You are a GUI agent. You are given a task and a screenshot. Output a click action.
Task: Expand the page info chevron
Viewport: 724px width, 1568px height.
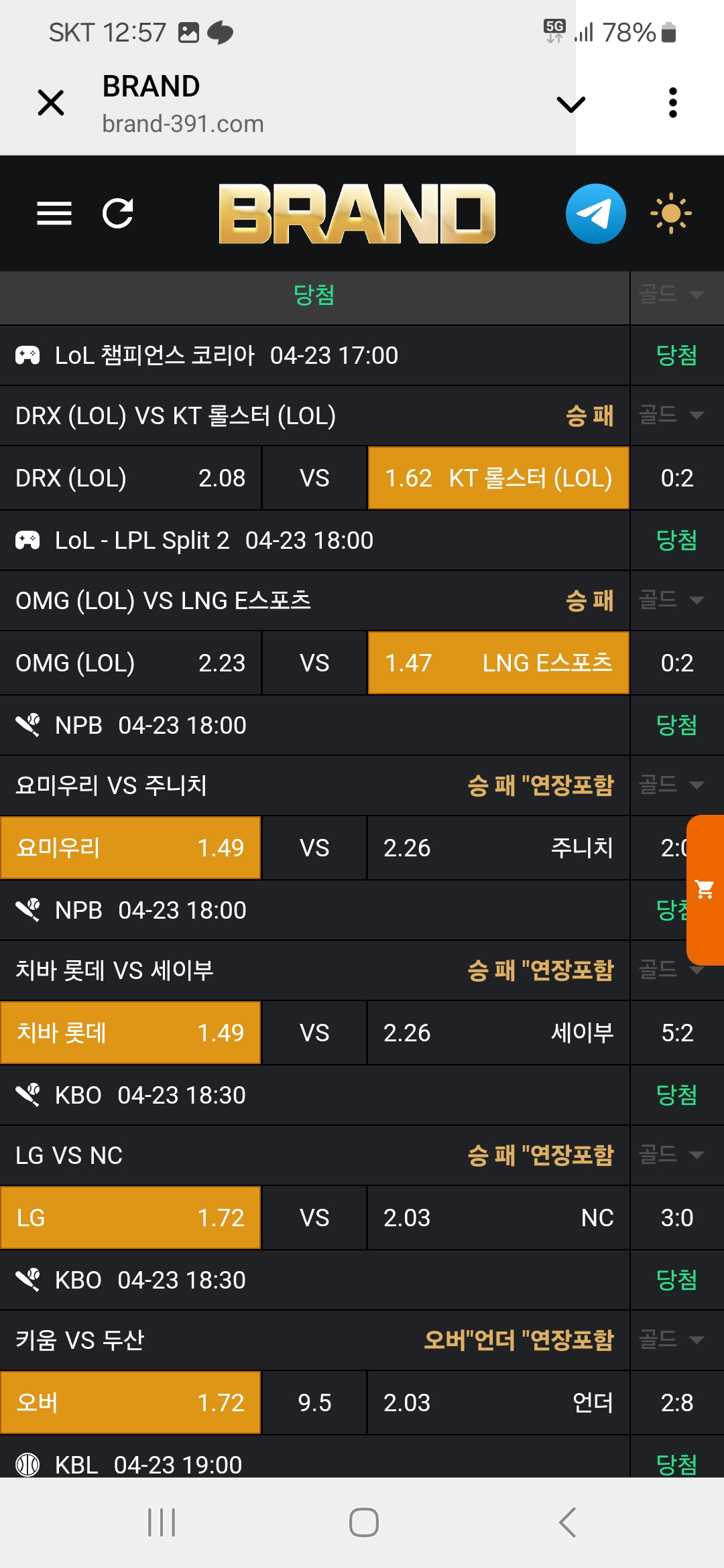(571, 104)
